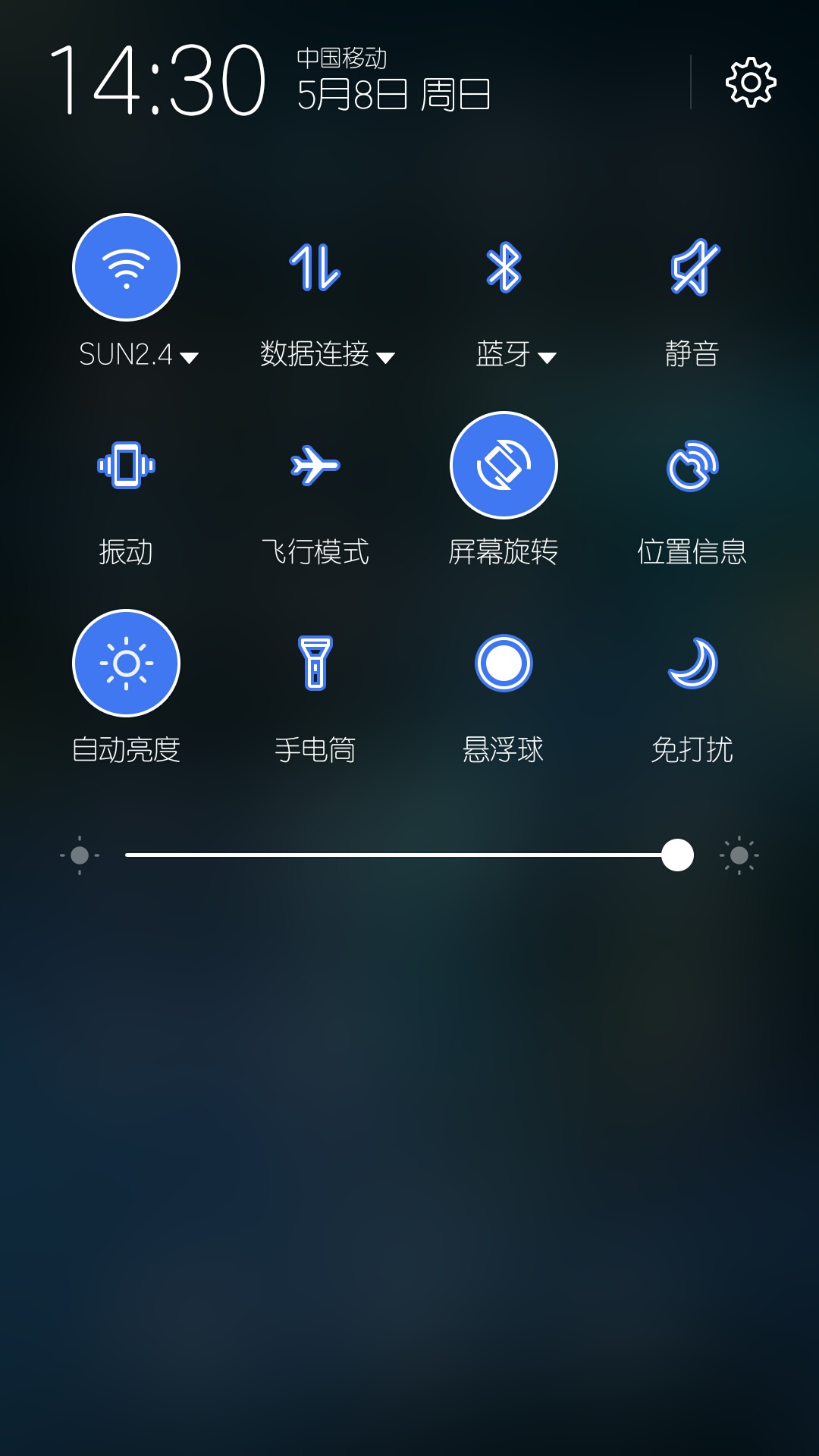Turn on 位置信息 location
The width and height of the screenshot is (819, 1456).
coord(693,466)
